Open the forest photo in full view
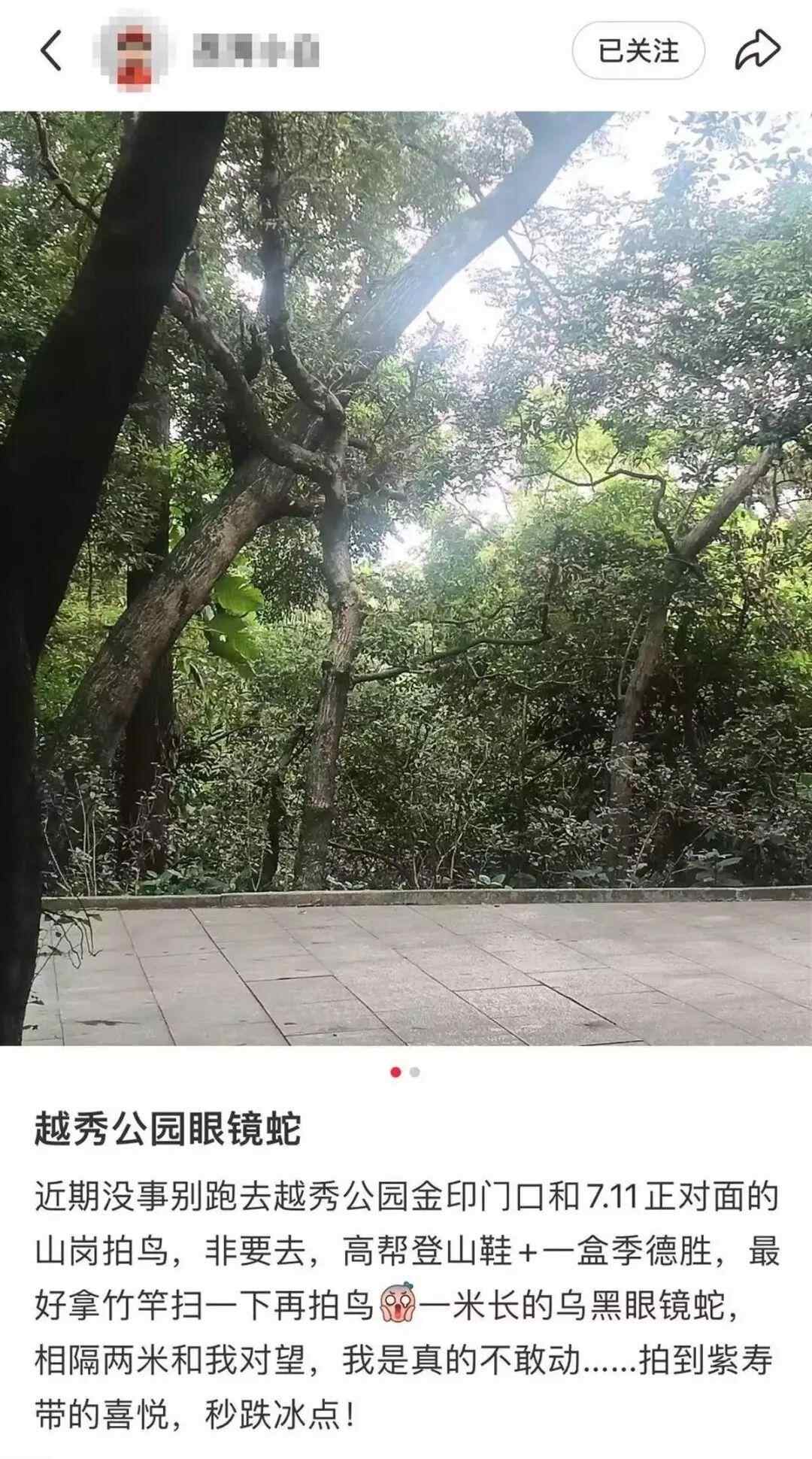Image resolution: width=812 pixels, height=1459 pixels. [x=406, y=578]
